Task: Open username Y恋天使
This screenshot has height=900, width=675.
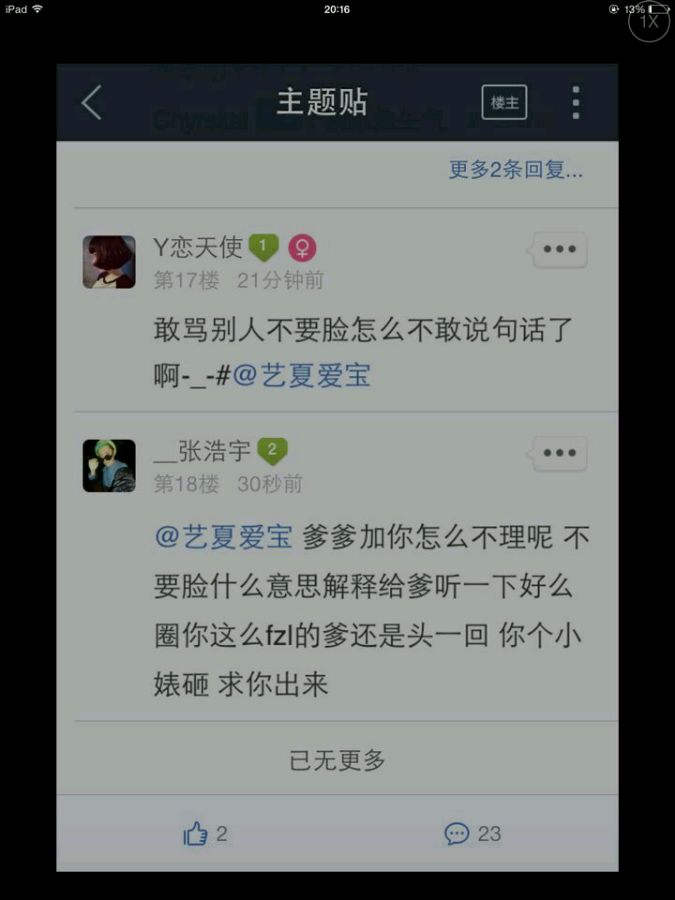Action: [x=198, y=247]
